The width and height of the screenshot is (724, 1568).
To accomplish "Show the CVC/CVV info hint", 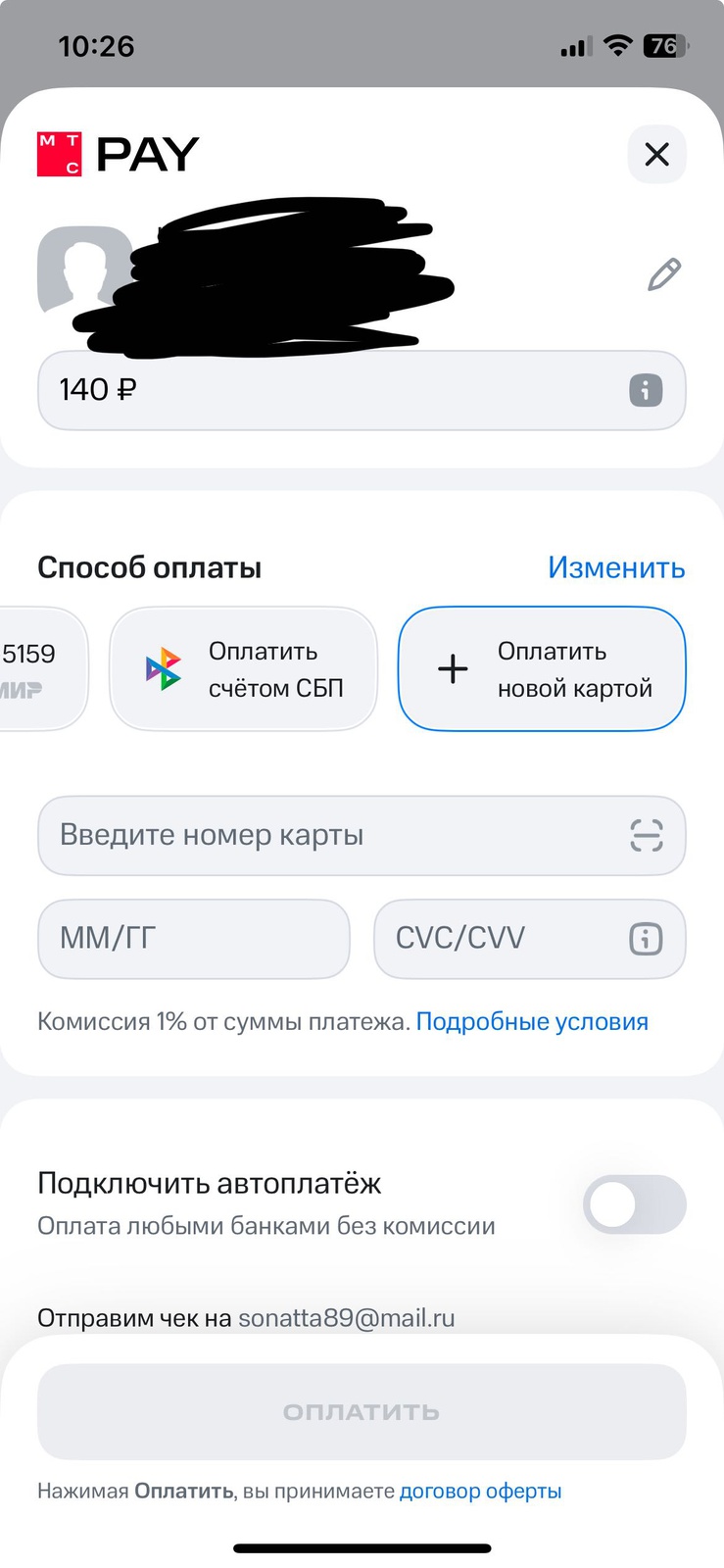I will [645, 939].
